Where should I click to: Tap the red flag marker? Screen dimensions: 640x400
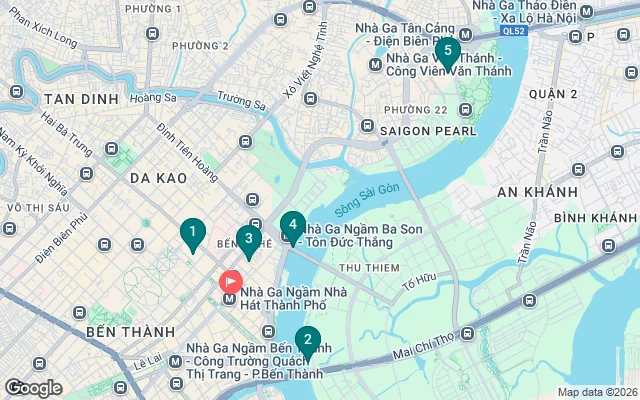pyautogui.click(x=231, y=284)
